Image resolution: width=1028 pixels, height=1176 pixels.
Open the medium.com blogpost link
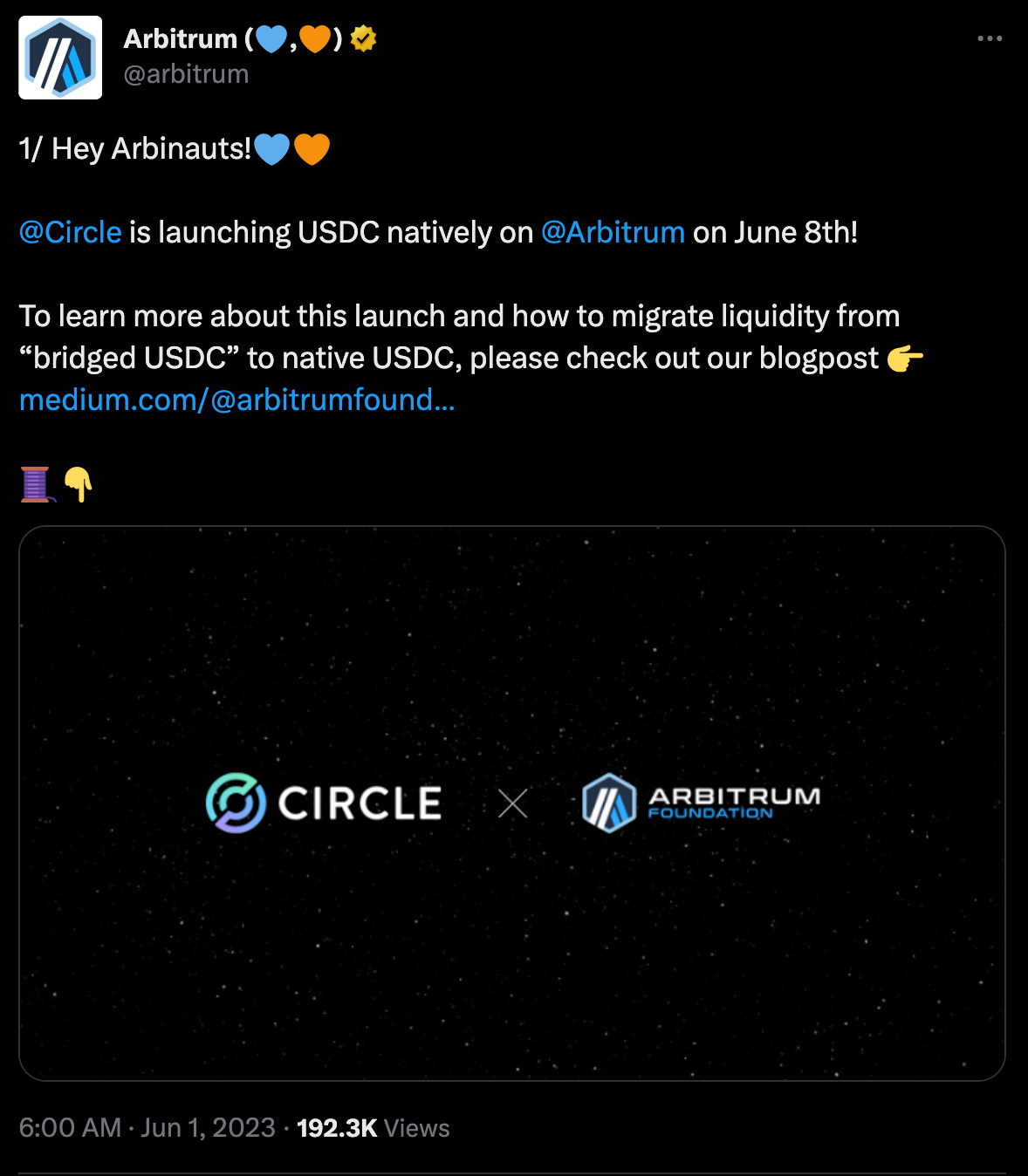click(236, 400)
